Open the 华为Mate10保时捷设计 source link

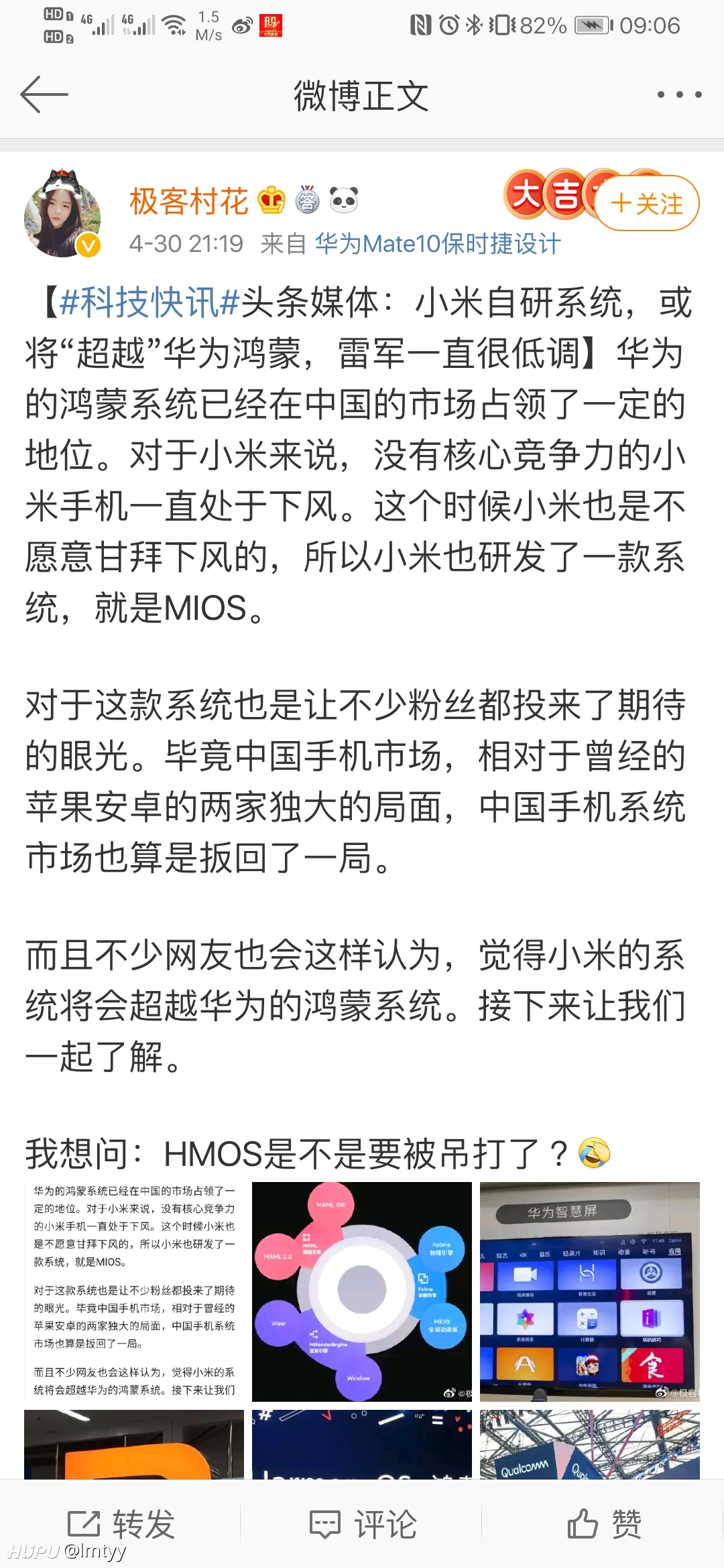pyautogui.click(x=438, y=244)
